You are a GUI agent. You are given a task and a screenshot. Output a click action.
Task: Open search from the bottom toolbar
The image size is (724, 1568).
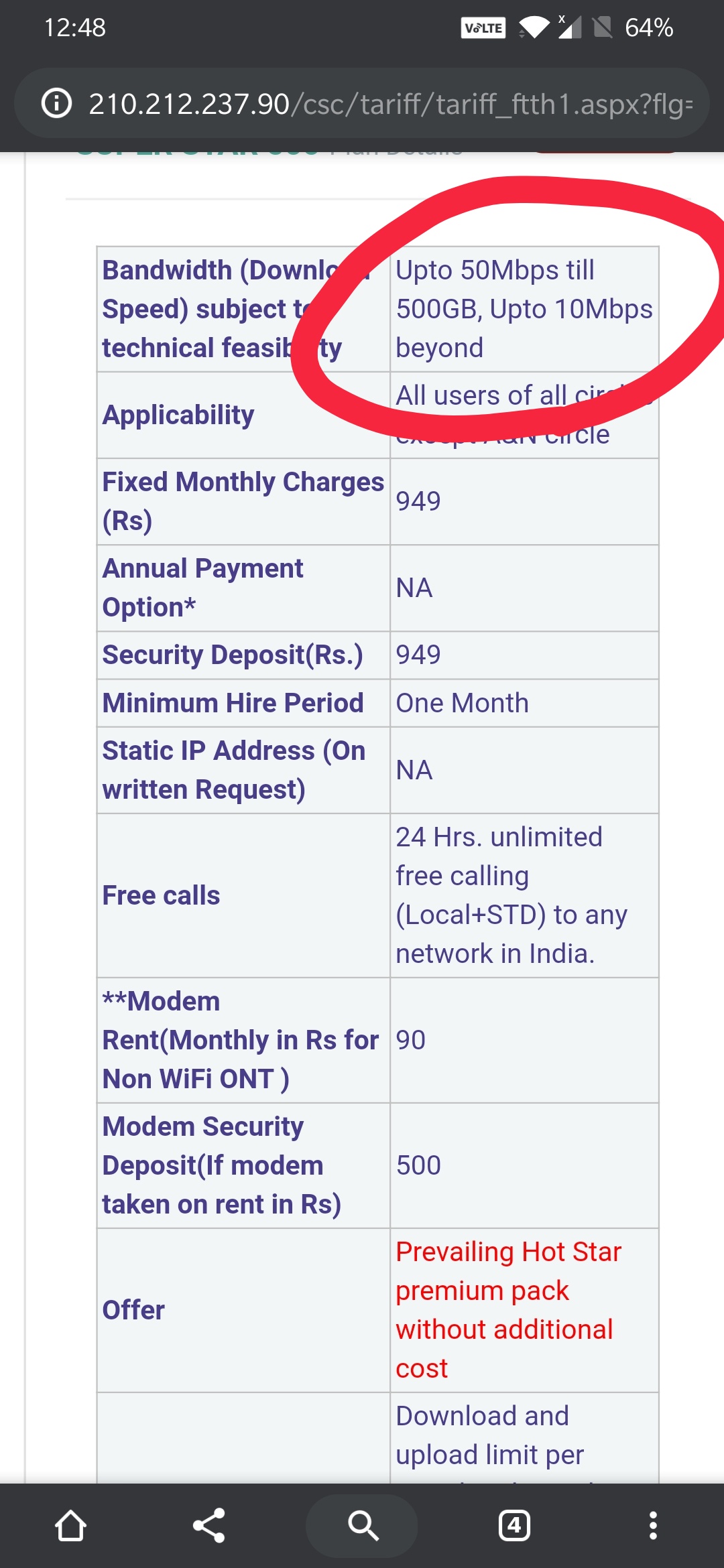coord(363,1526)
